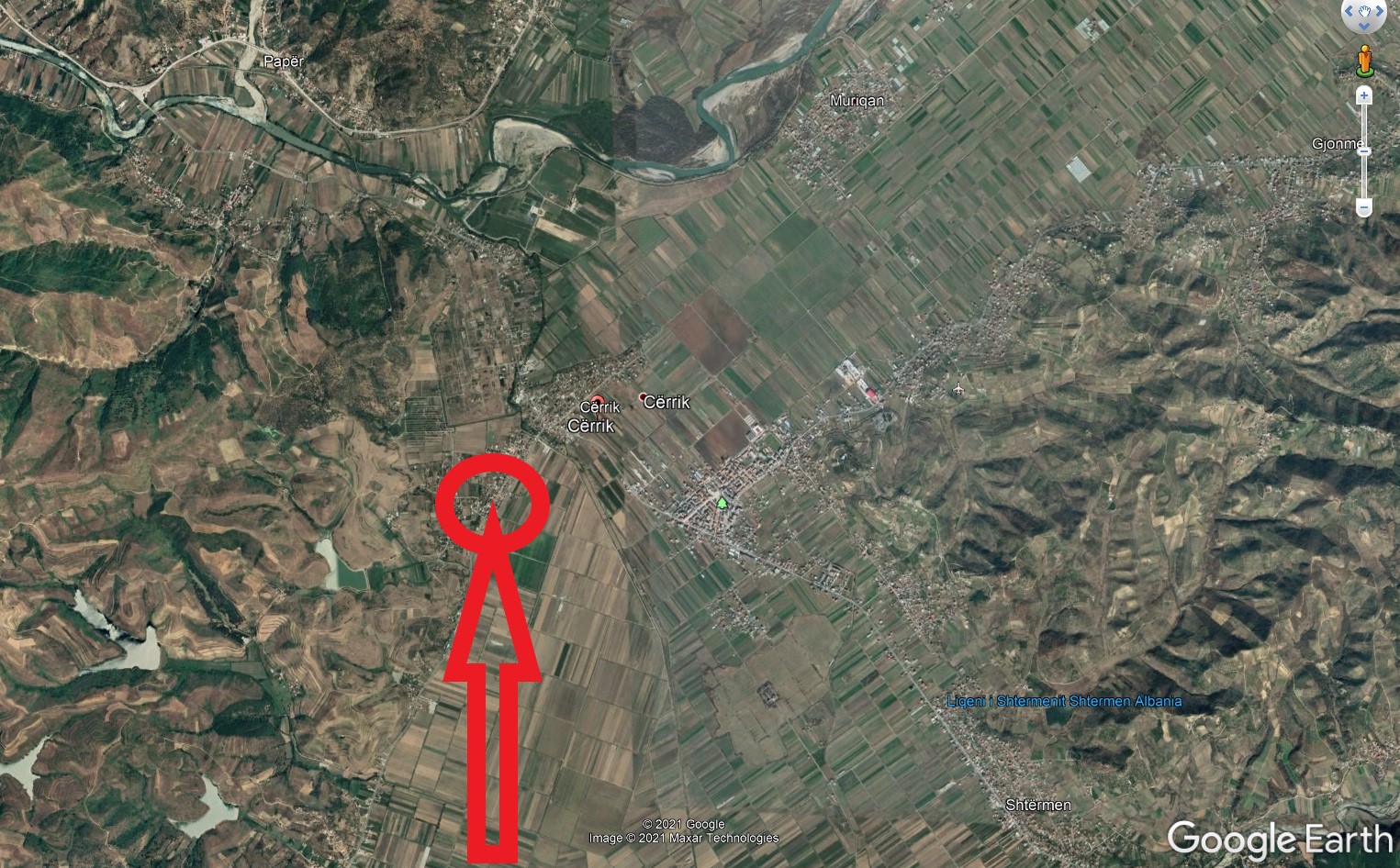Zoom out with the minus button

click(x=1364, y=207)
